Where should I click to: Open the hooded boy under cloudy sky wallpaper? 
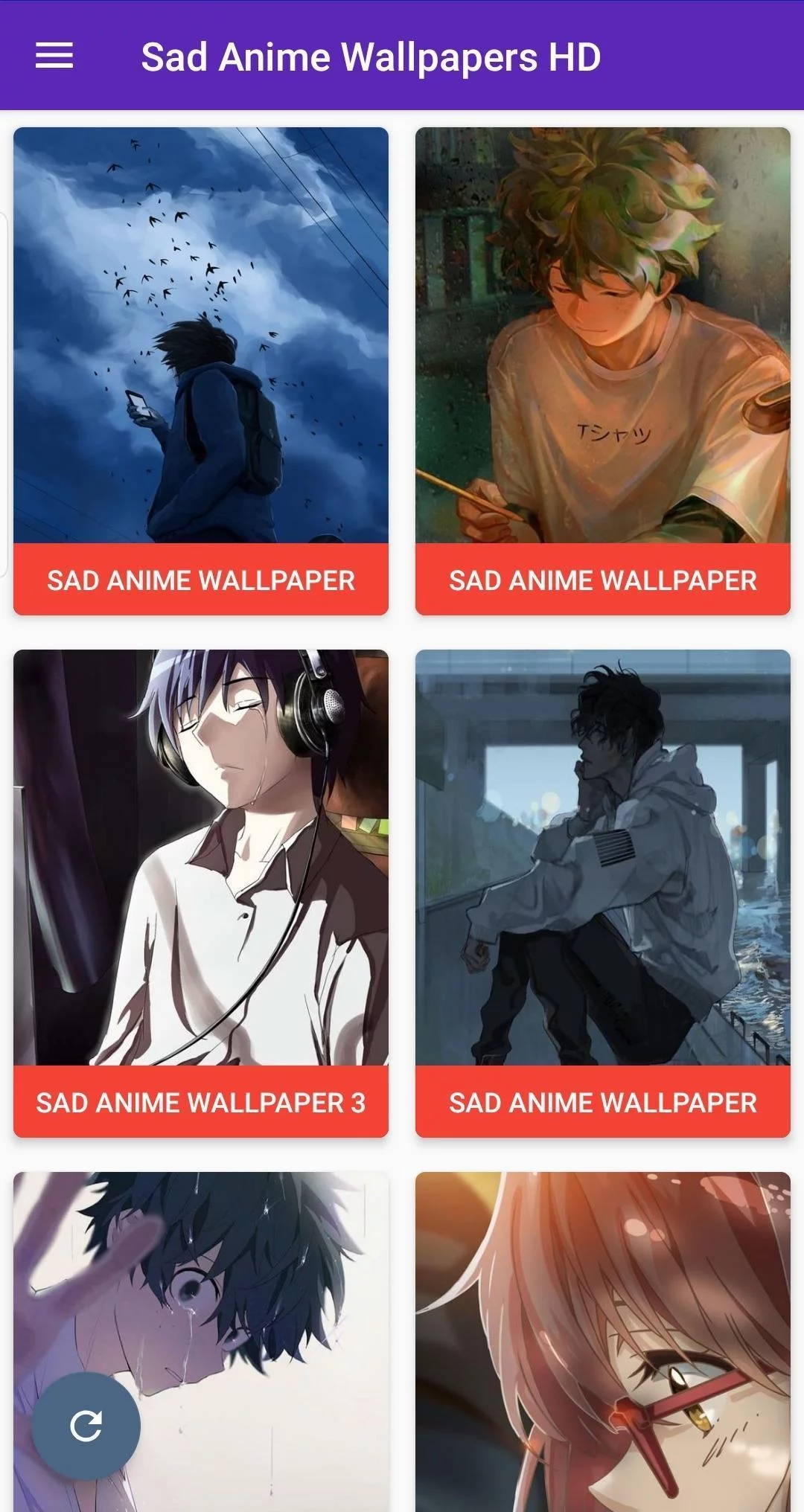click(201, 335)
